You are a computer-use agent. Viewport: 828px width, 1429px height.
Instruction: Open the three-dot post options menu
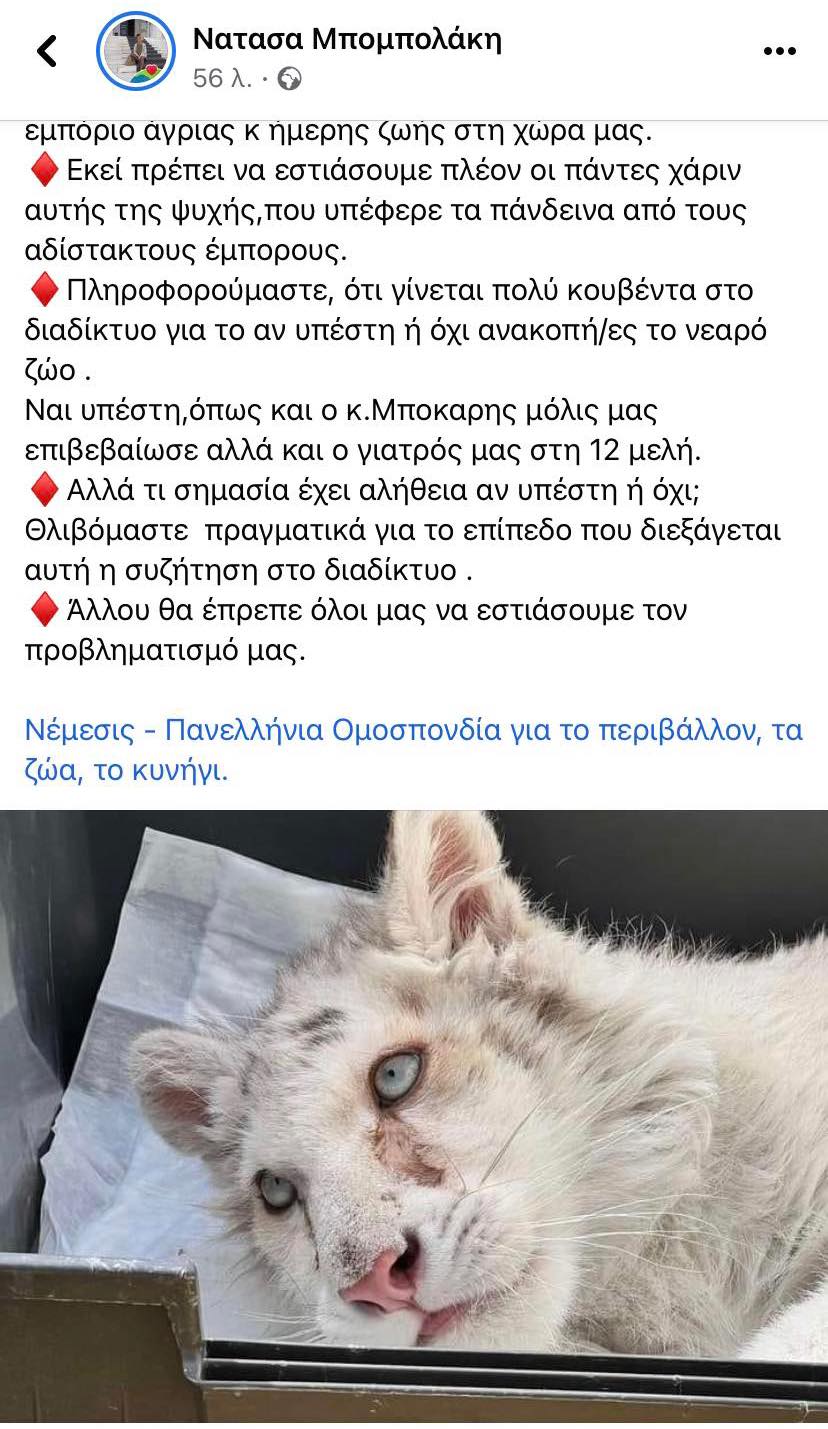point(779,52)
